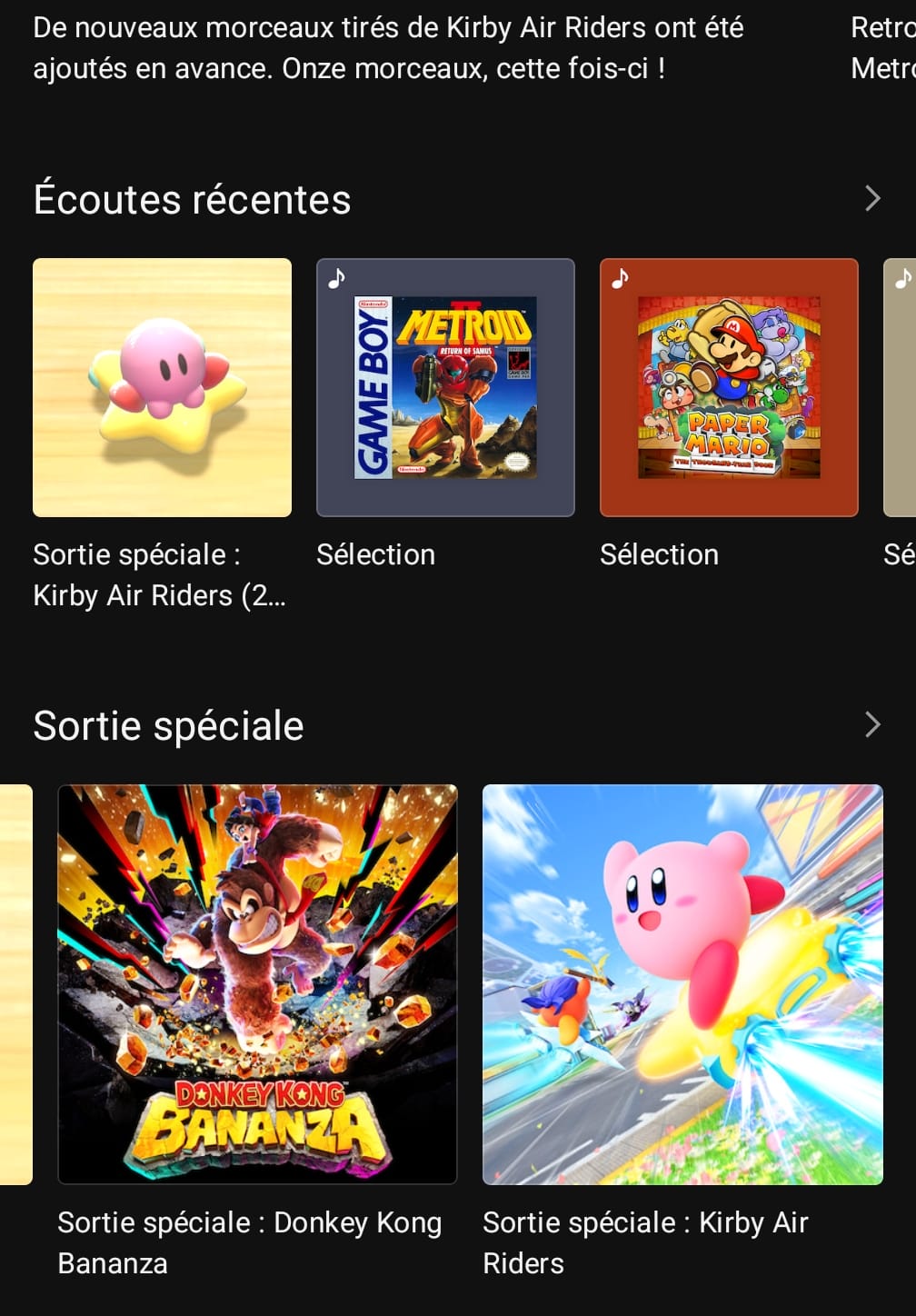The image size is (916, 1316).
Task: Open the large Kirby Air Riders card
Action: coord(682,984)
